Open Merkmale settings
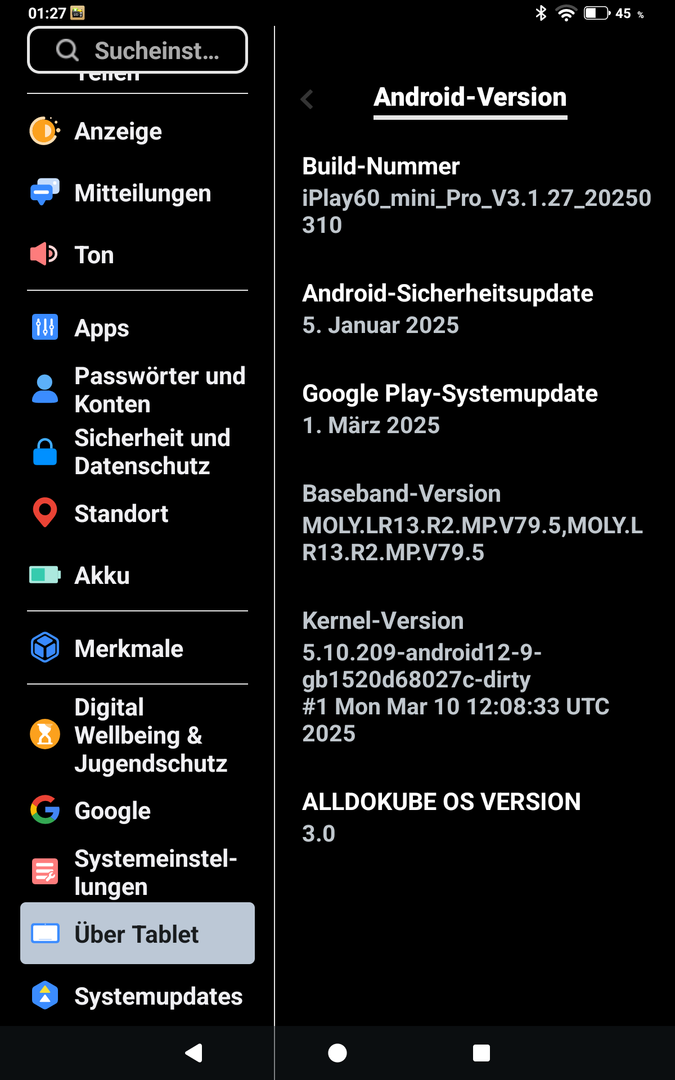 [x=128, y=648]
